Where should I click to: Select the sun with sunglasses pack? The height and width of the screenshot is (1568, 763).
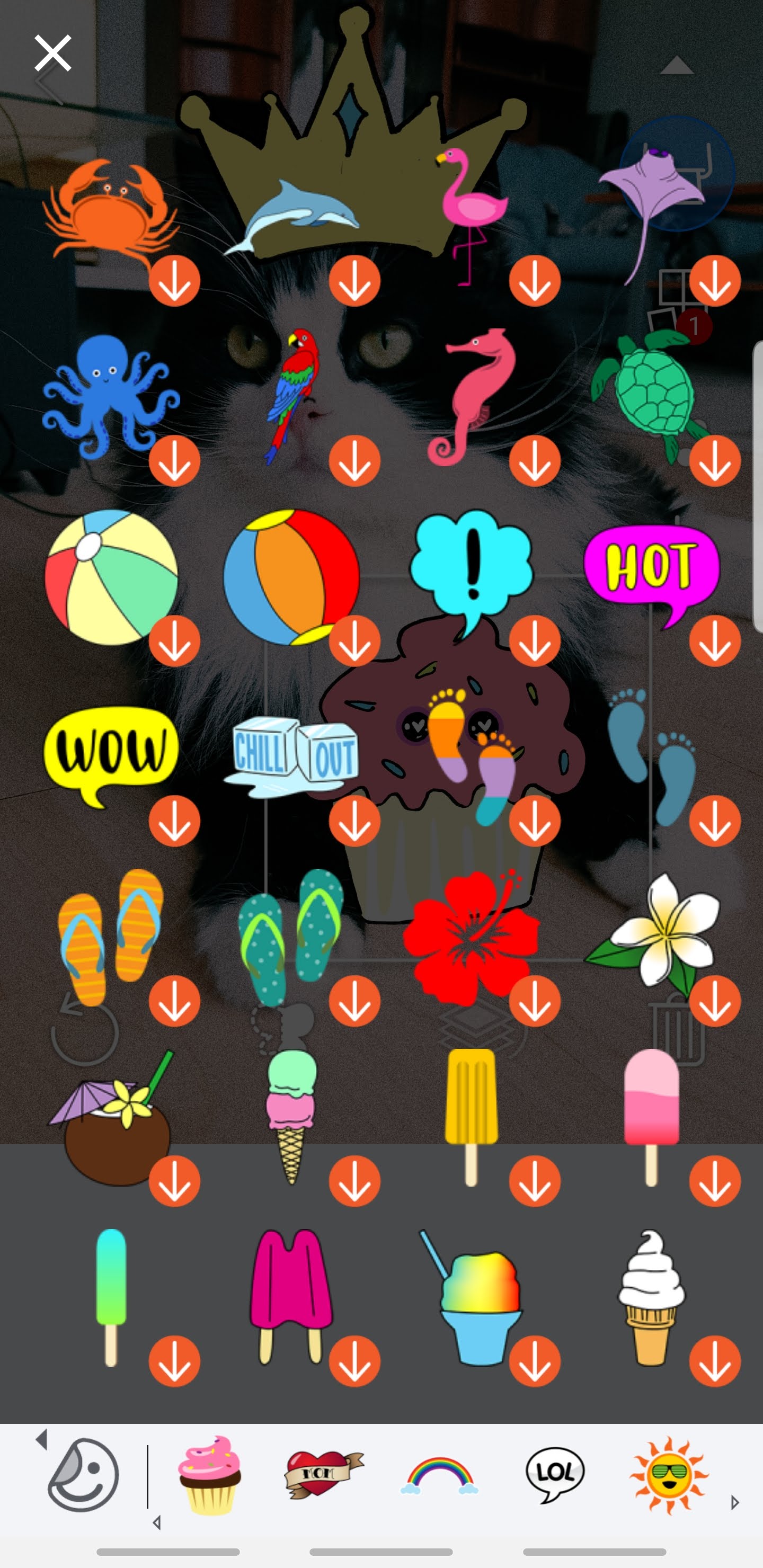coord(669,1475)
